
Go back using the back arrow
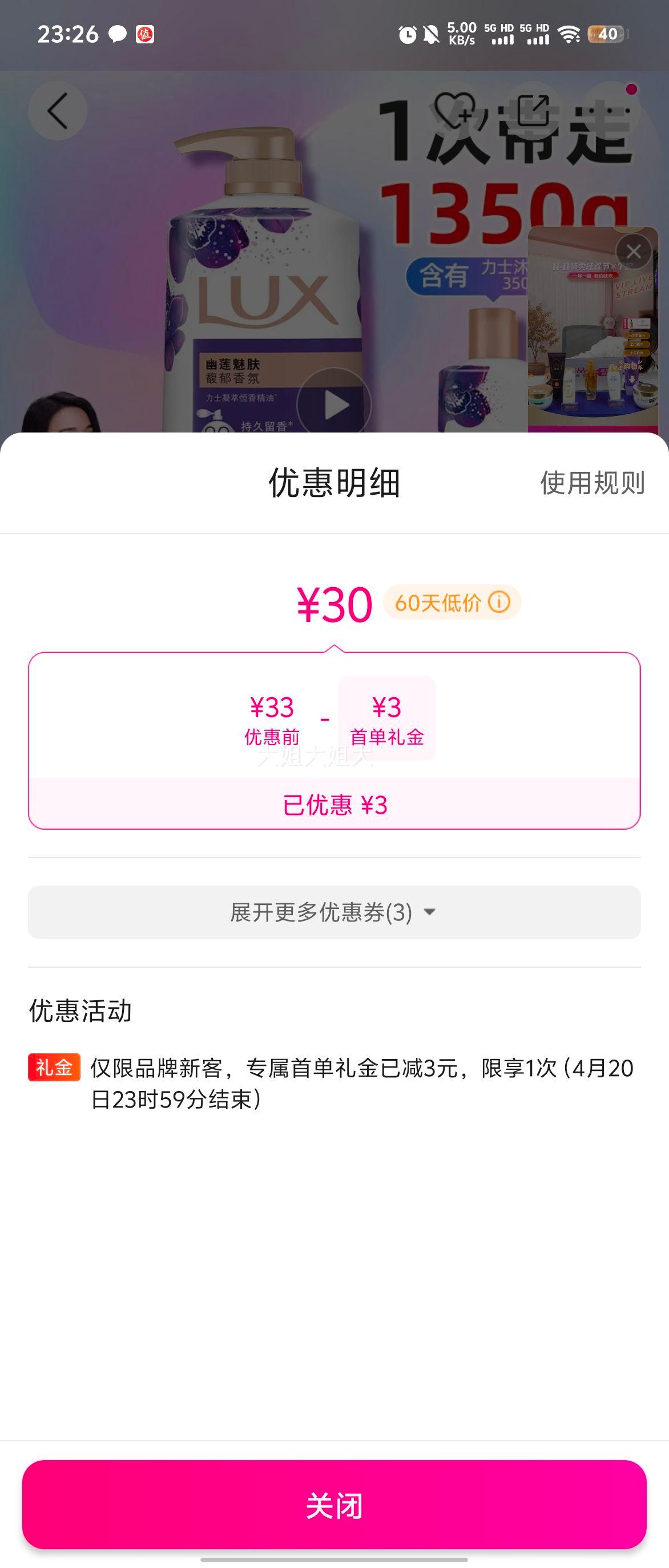pyautogui.click(x=57, y=111)
